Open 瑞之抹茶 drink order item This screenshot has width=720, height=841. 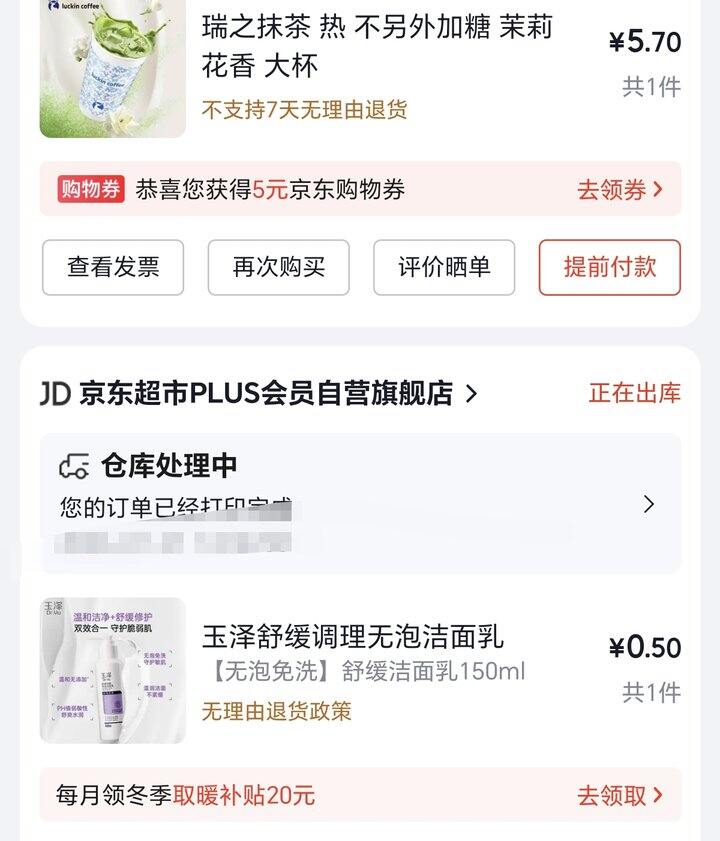pyautogui.click(x=377, y=46)
